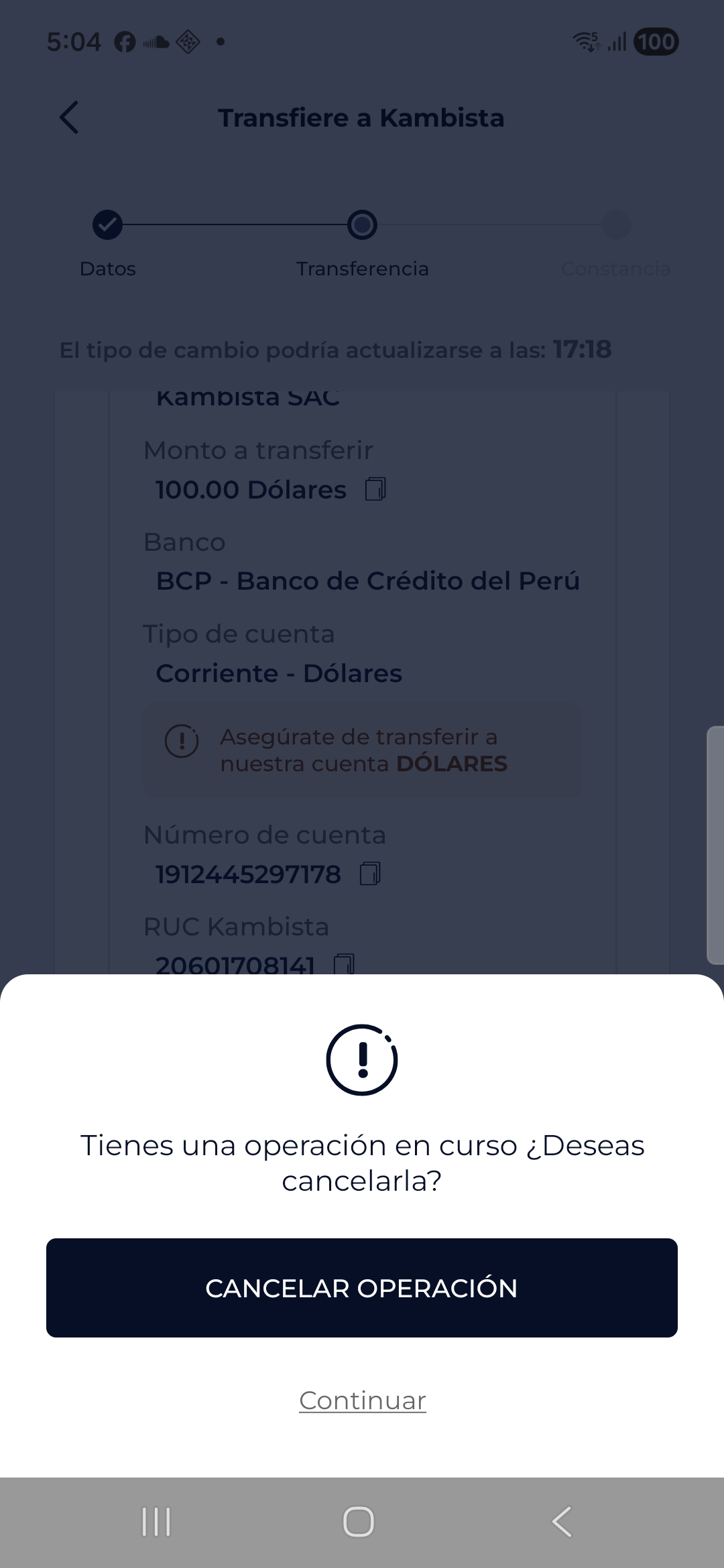Image resolution: width=724 pixels, height=1568 pixels.
Task: Select the Continuar link
Action: pyautogui.click(x=363, y=1400)
